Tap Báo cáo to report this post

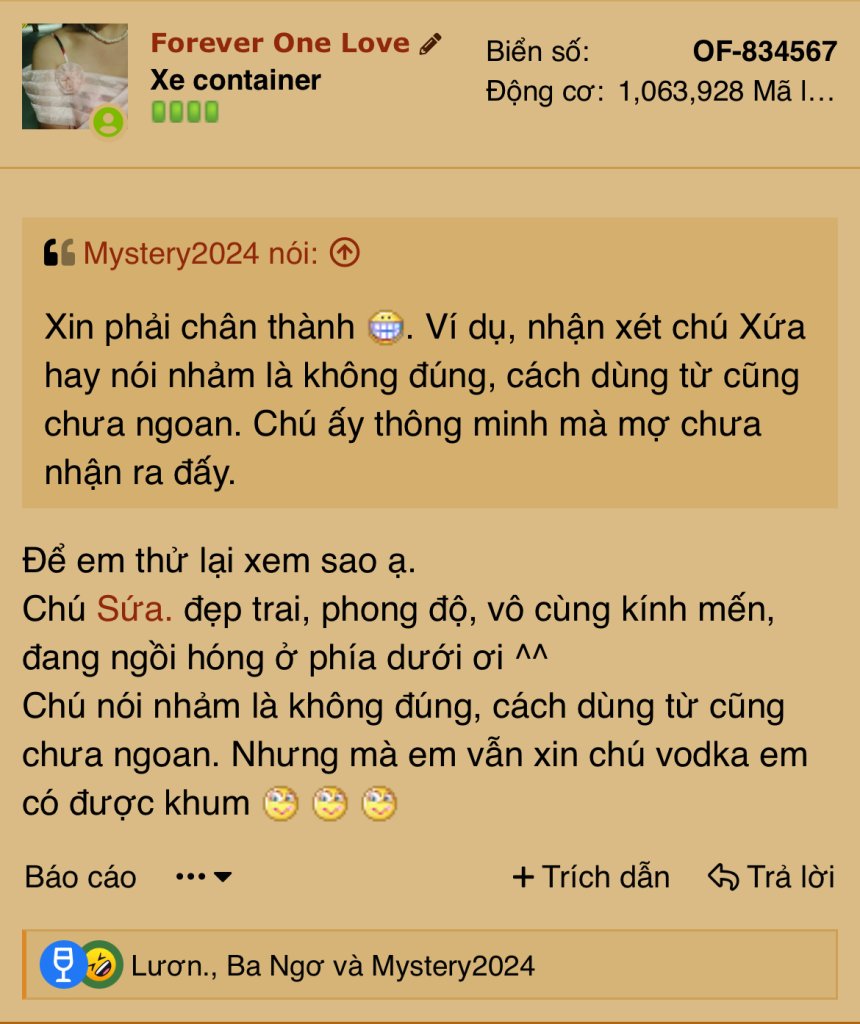tap(81, 877)
